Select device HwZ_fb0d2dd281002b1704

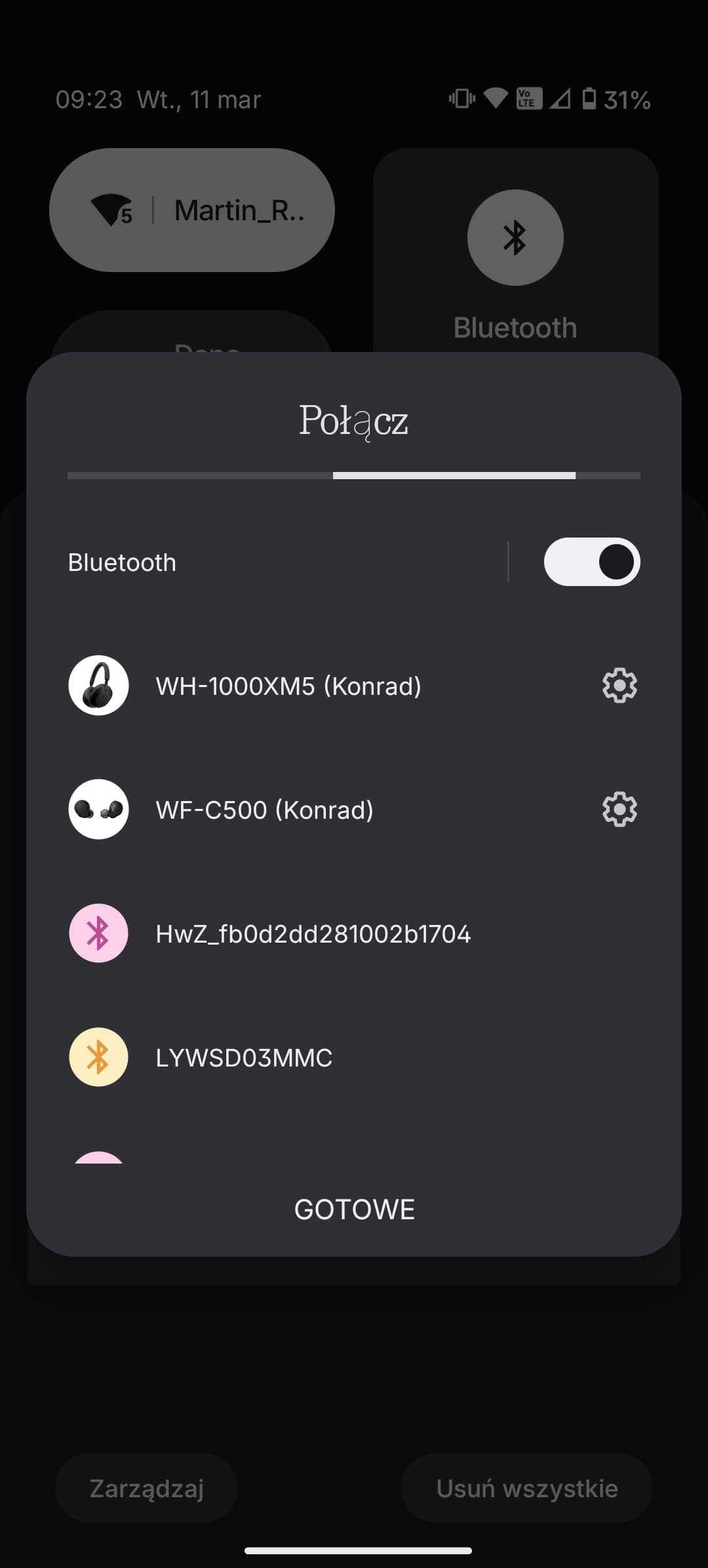point(354,933)
